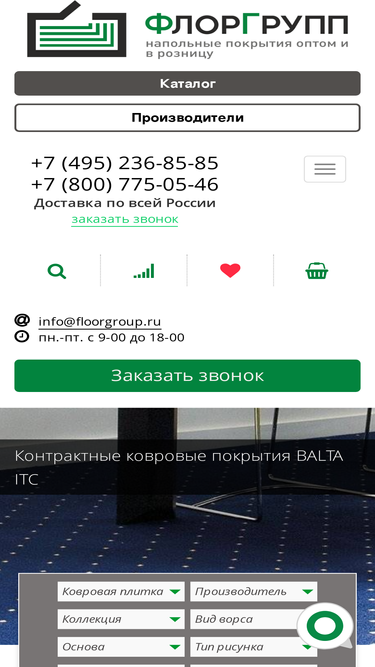The image size is (375, 667).
Task: Call +7 (495) 236-85-85
Action: [x=125, y=163]
